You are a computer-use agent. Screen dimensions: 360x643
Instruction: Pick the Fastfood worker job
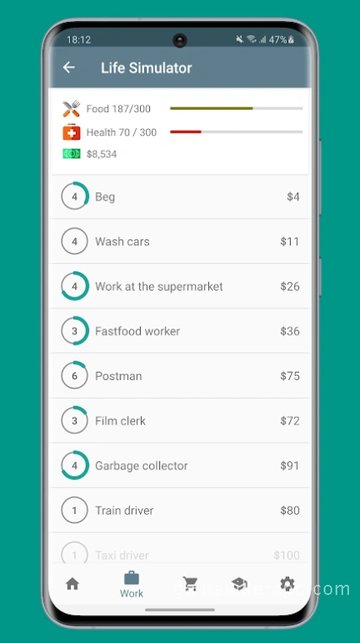(x=180, y=331)
